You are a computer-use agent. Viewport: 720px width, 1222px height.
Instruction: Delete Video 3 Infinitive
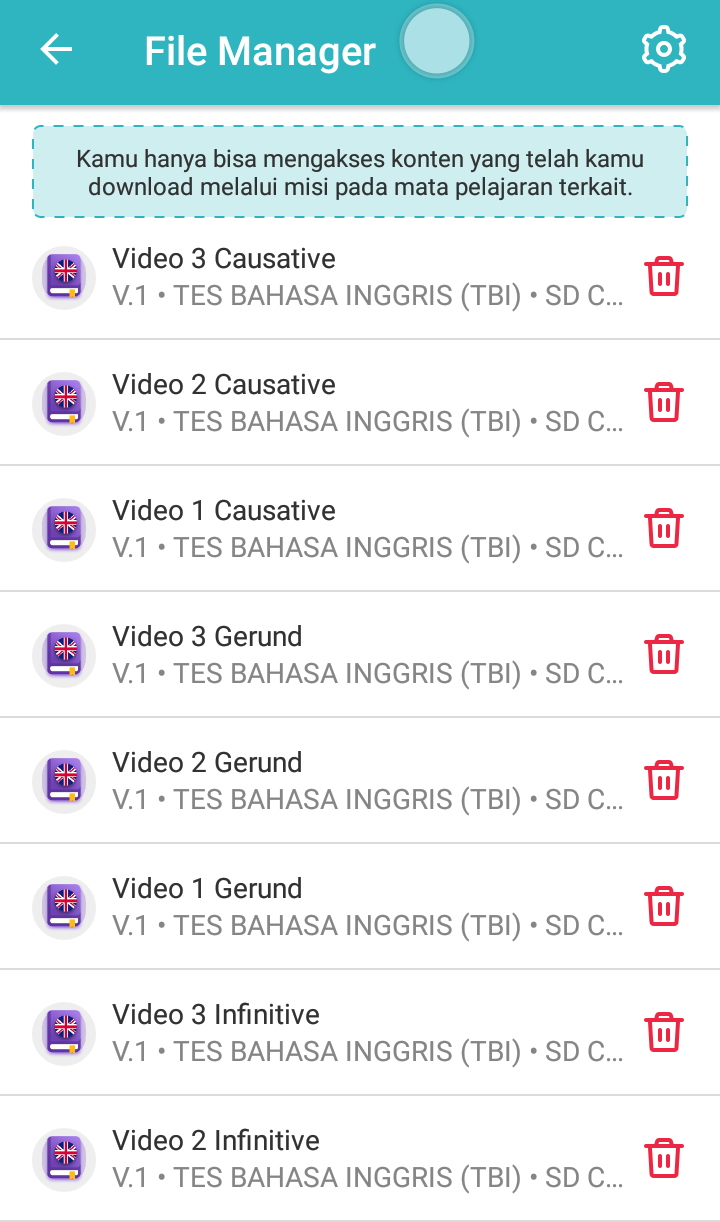coord(664,1032)
